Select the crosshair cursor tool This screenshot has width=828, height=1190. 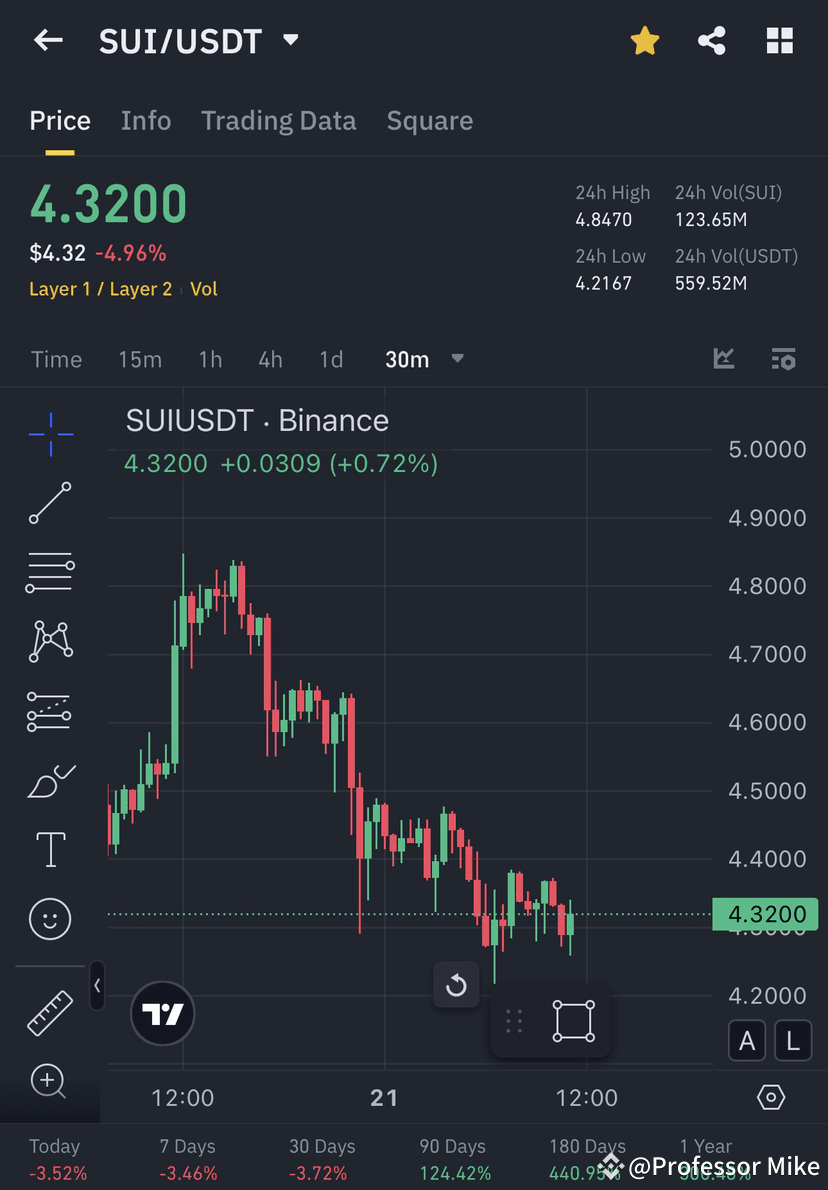coord(50,434)
